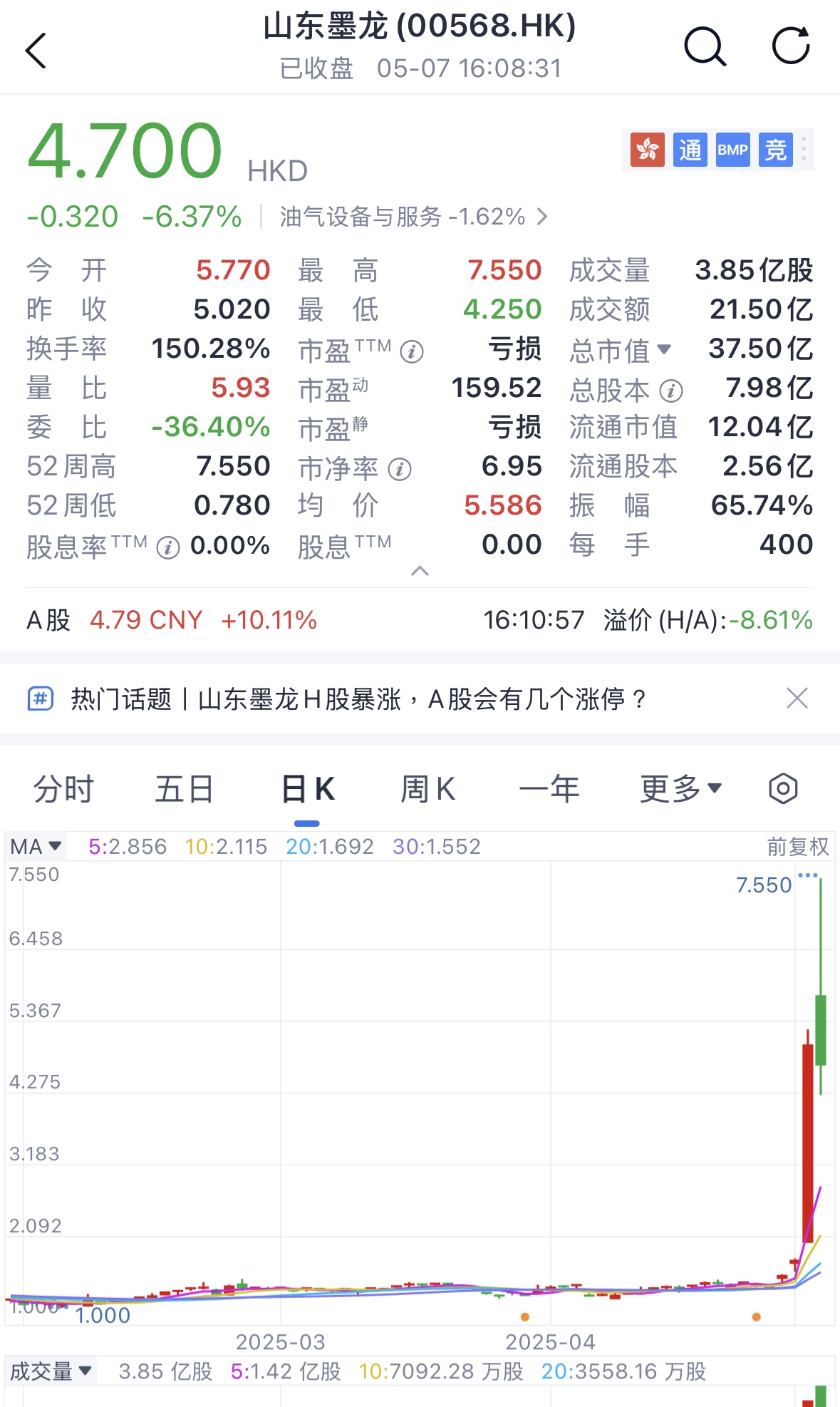
Task: Open the 热门话题 hot topic banner
Action: point(356,699)
